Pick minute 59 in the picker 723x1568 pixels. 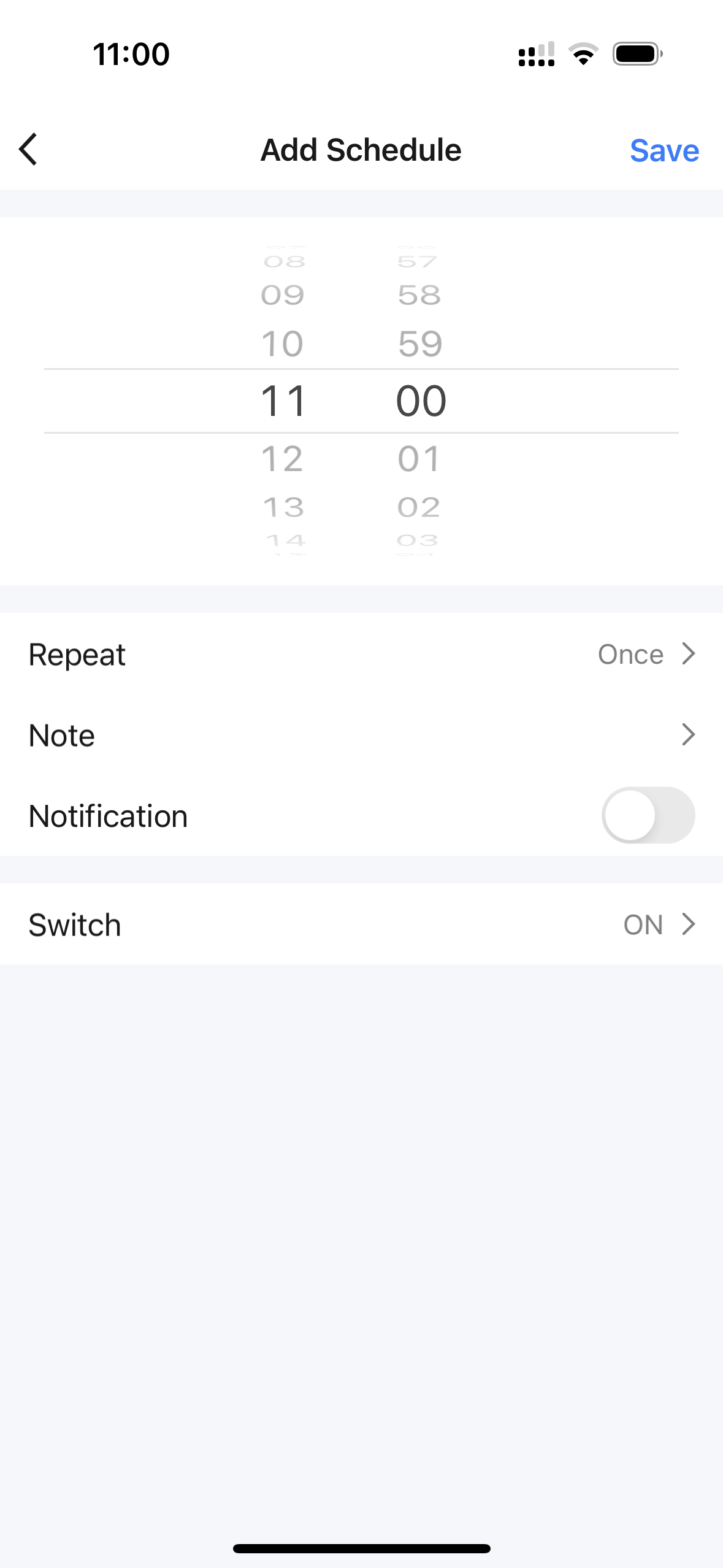tap(420, 344)
